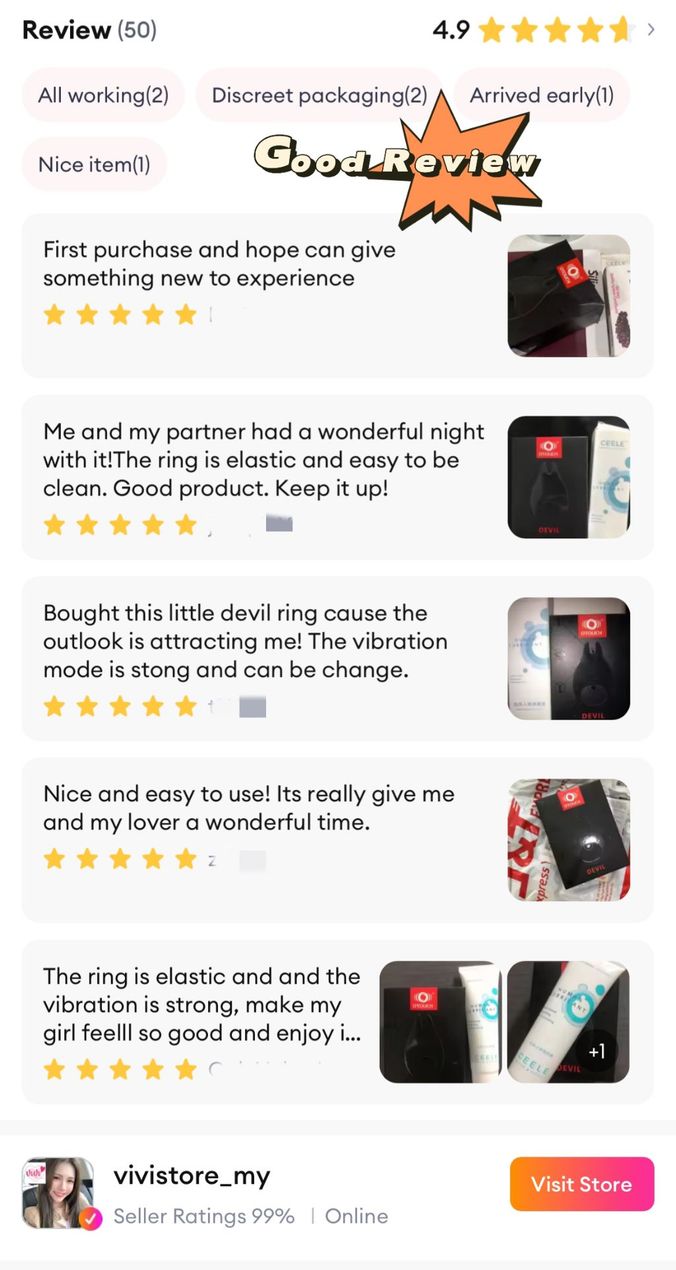Open the vivistore_my seller profile
676x1270 pixels.
(x=192, y=1176)
